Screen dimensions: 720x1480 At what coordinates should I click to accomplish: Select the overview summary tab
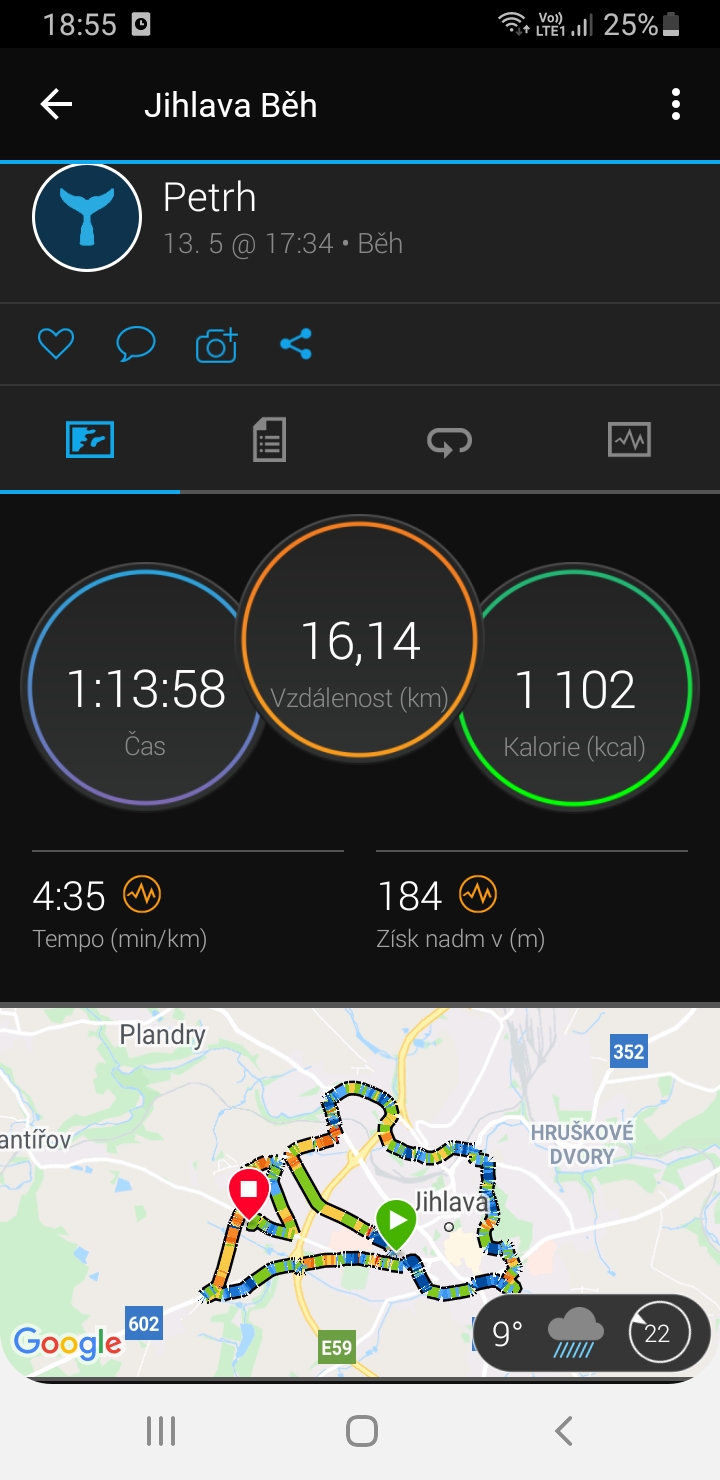(90, 440)
